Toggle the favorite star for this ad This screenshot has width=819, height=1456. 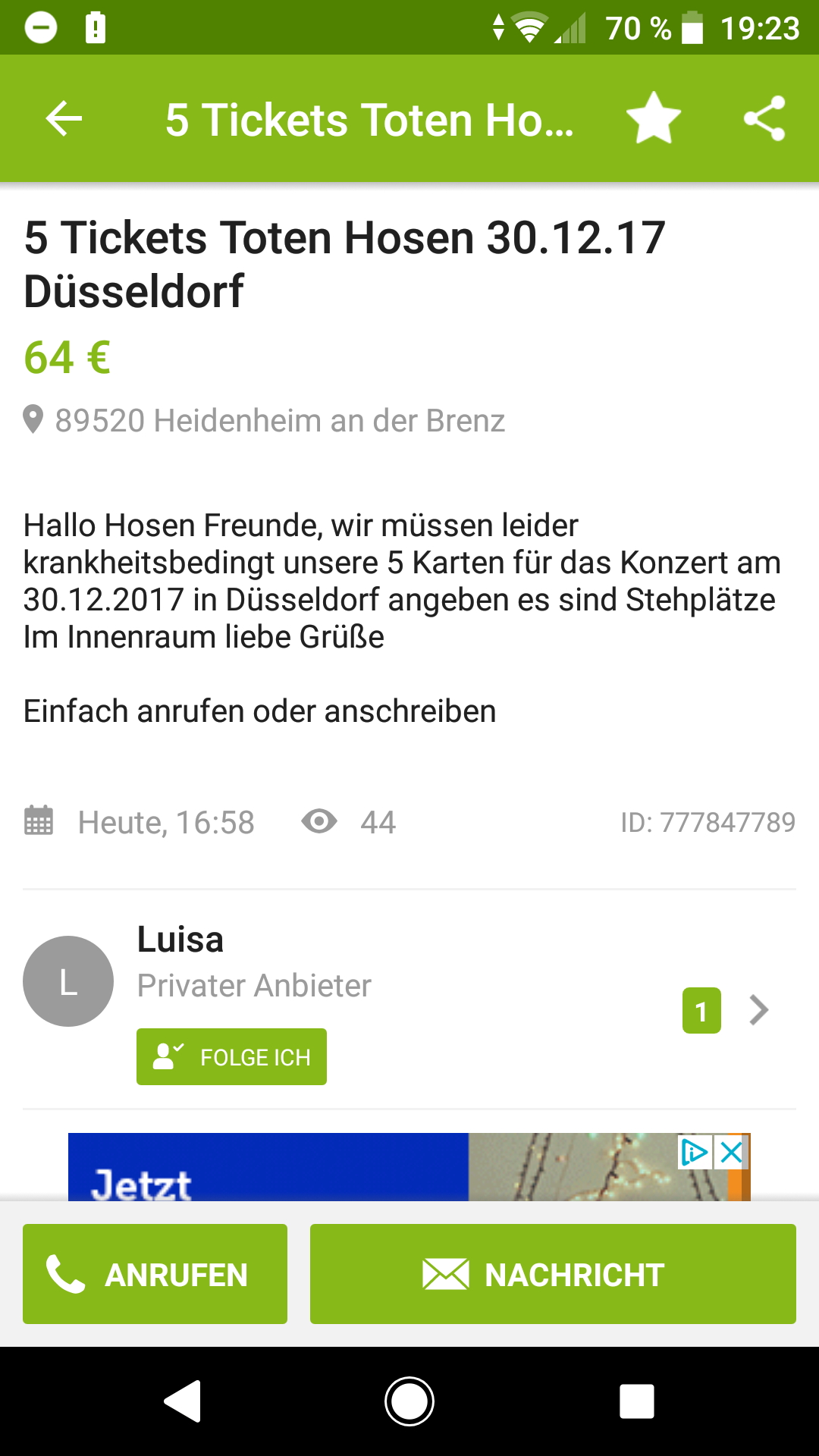pyautogui.click(x=653, y=118)
